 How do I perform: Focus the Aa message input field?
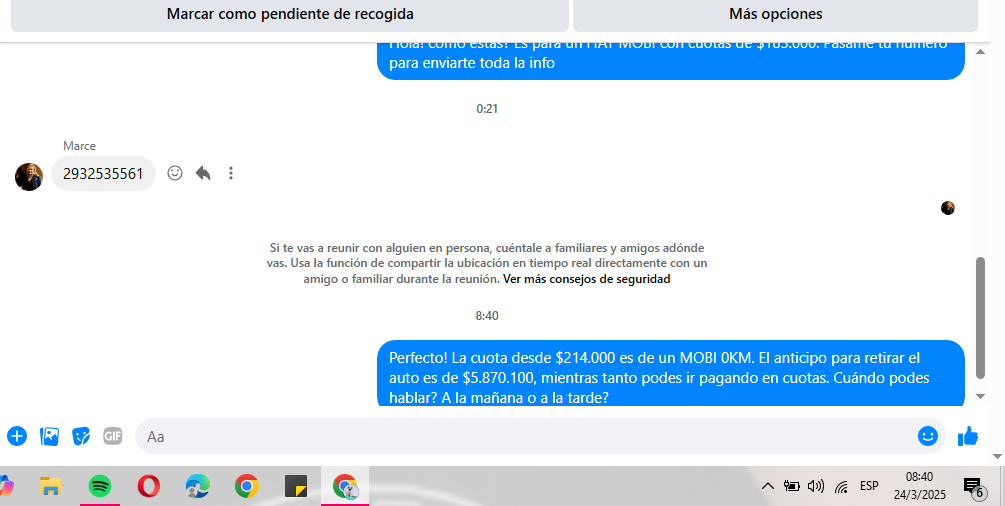(x=520, y=436)
